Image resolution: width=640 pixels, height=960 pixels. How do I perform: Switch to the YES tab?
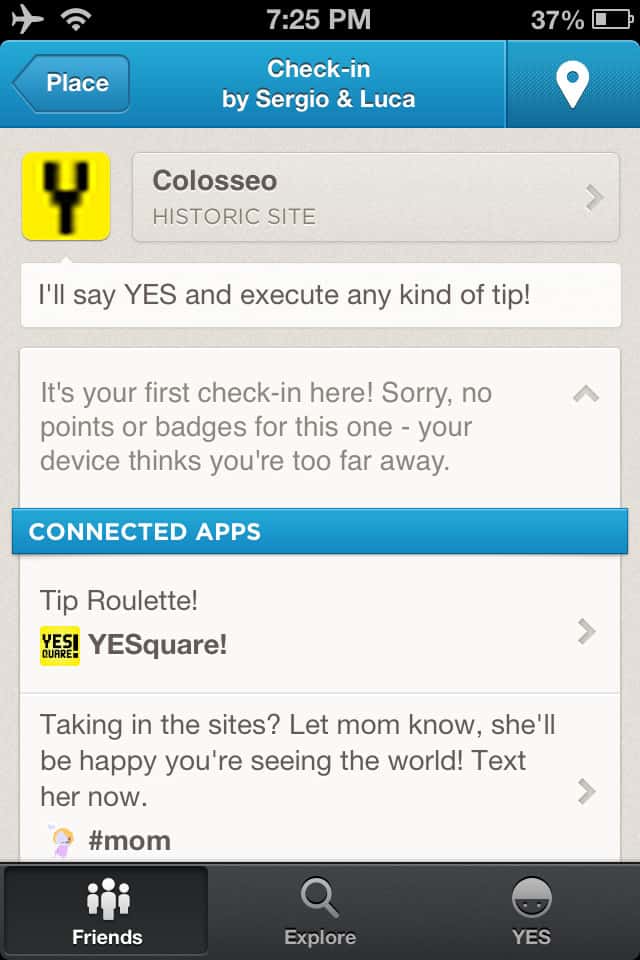tap(531, 911)
